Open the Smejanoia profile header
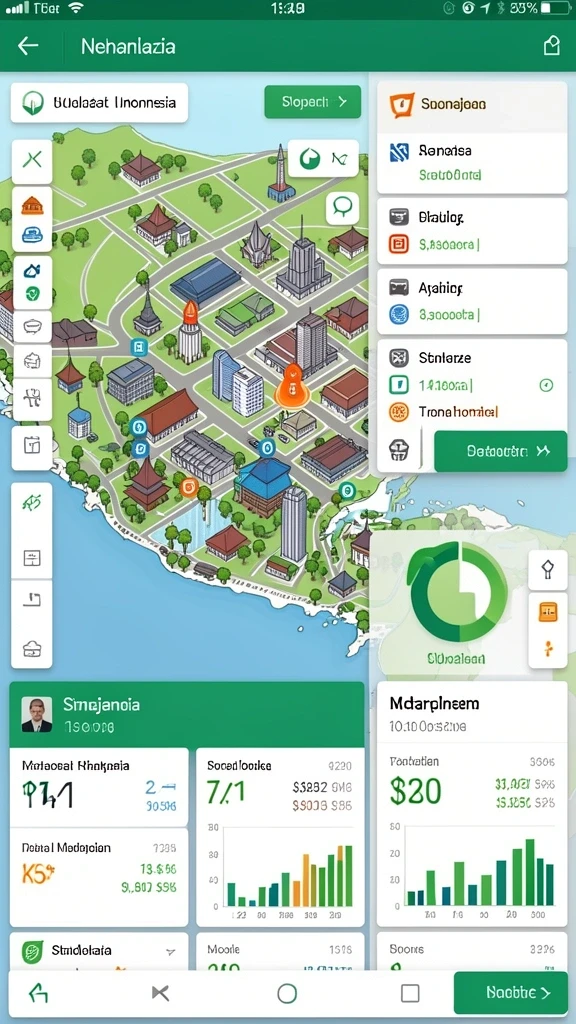 pos(187,714)
